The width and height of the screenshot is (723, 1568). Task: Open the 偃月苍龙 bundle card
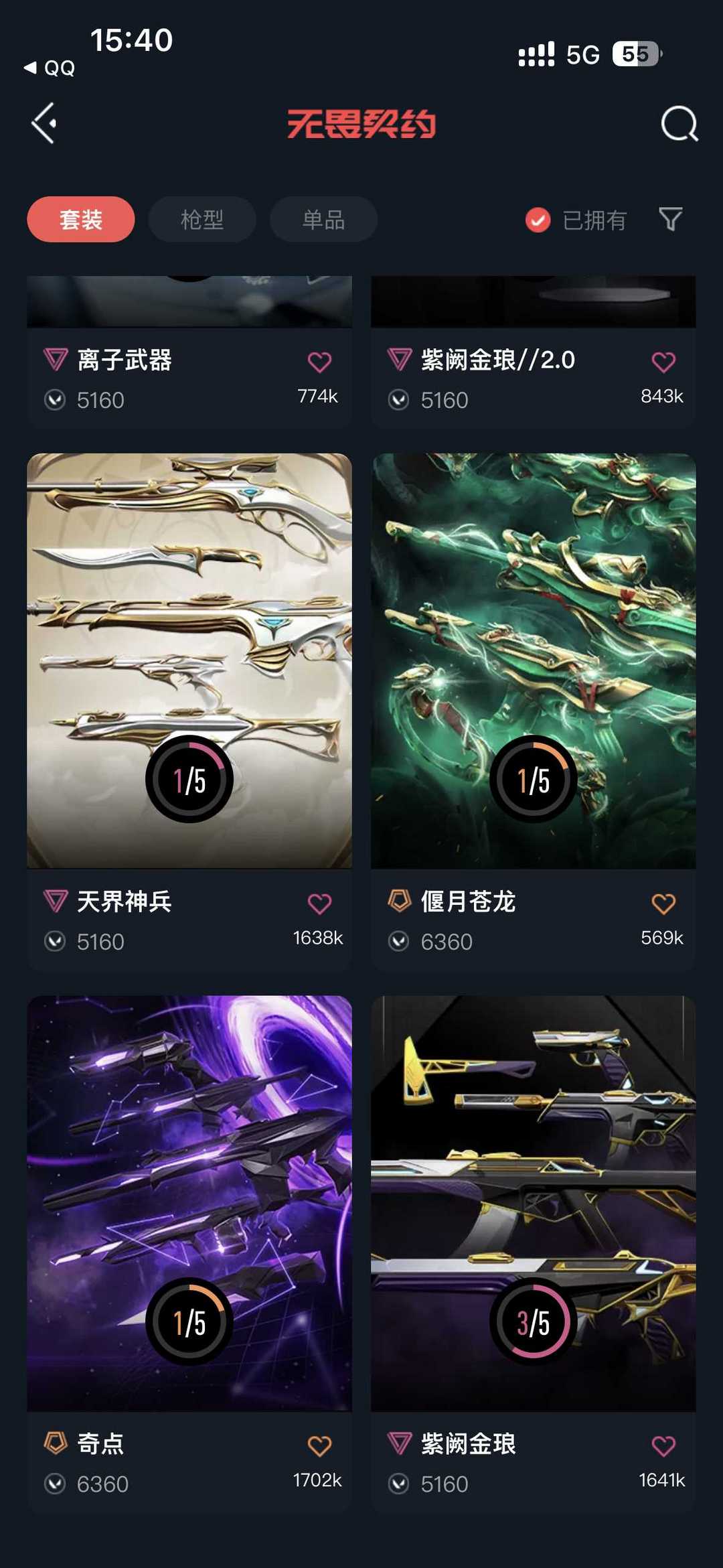(x=533, y=660)
